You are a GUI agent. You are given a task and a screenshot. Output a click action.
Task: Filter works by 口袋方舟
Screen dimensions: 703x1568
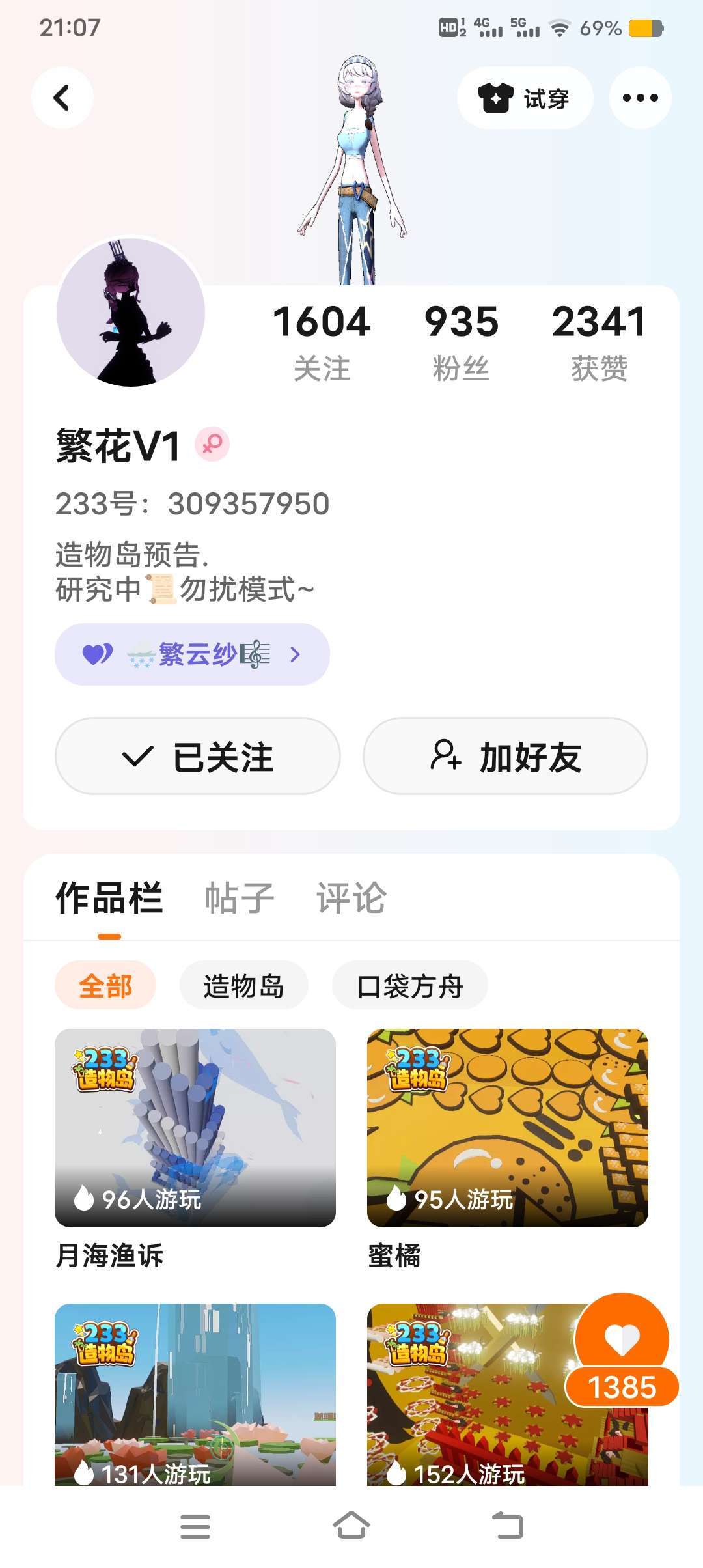coord(410,985)
